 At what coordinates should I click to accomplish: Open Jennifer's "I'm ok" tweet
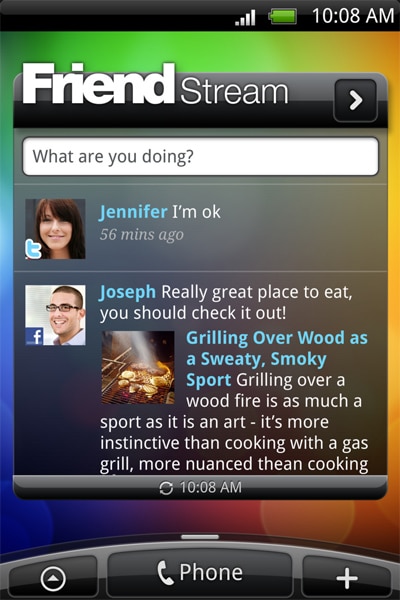[200, 228]
